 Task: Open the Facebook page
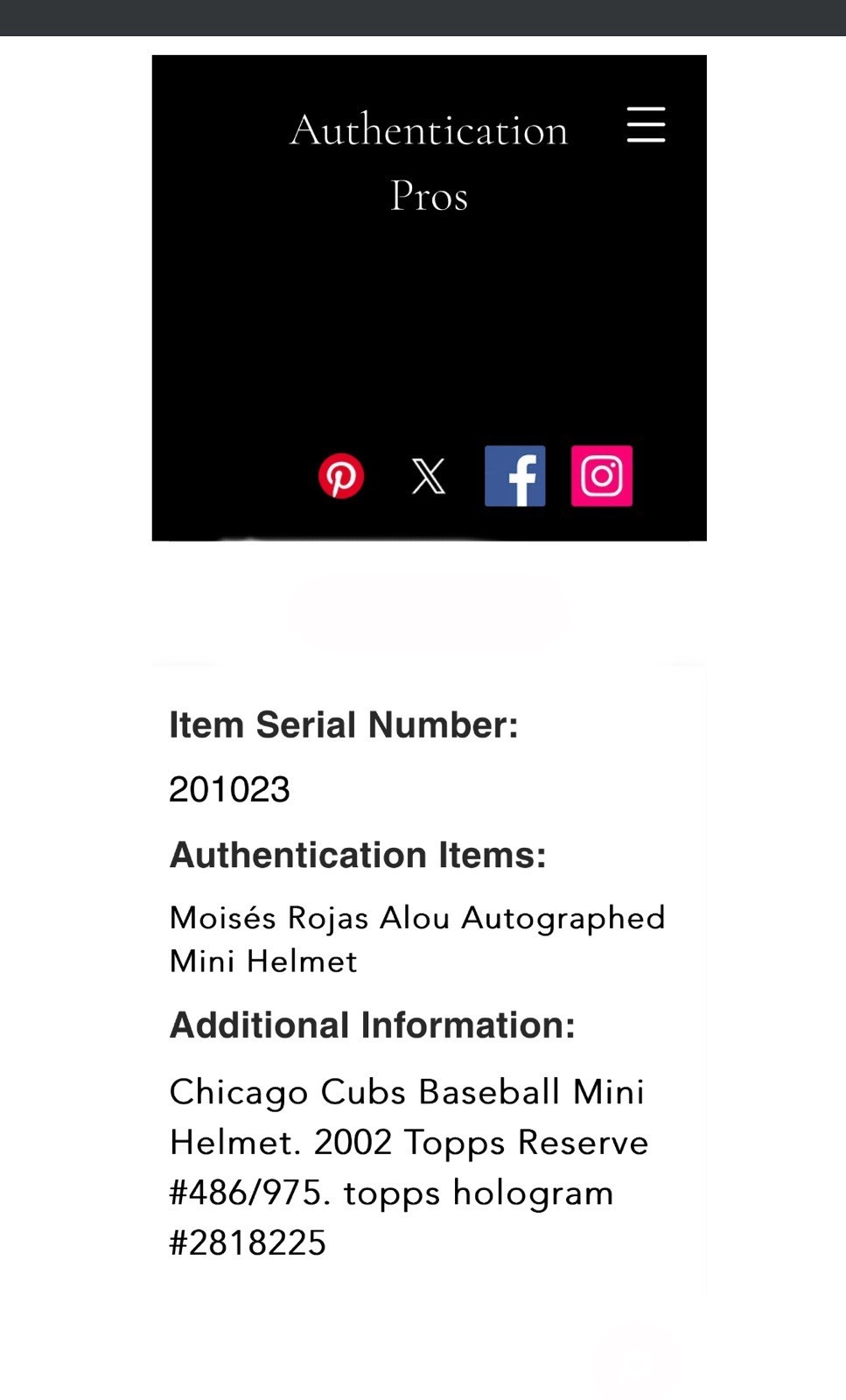(515, 476)
